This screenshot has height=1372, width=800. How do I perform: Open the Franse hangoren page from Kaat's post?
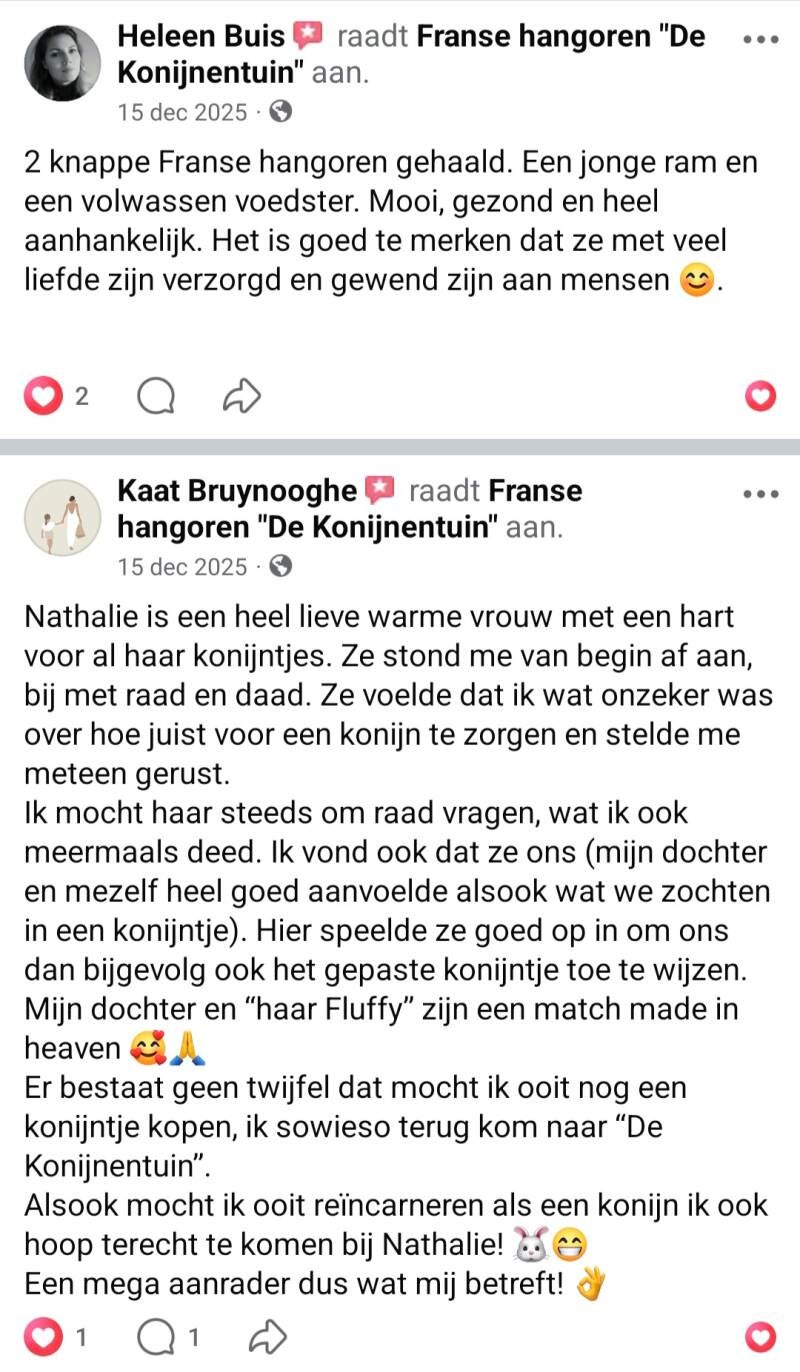(x=307, y=527)
